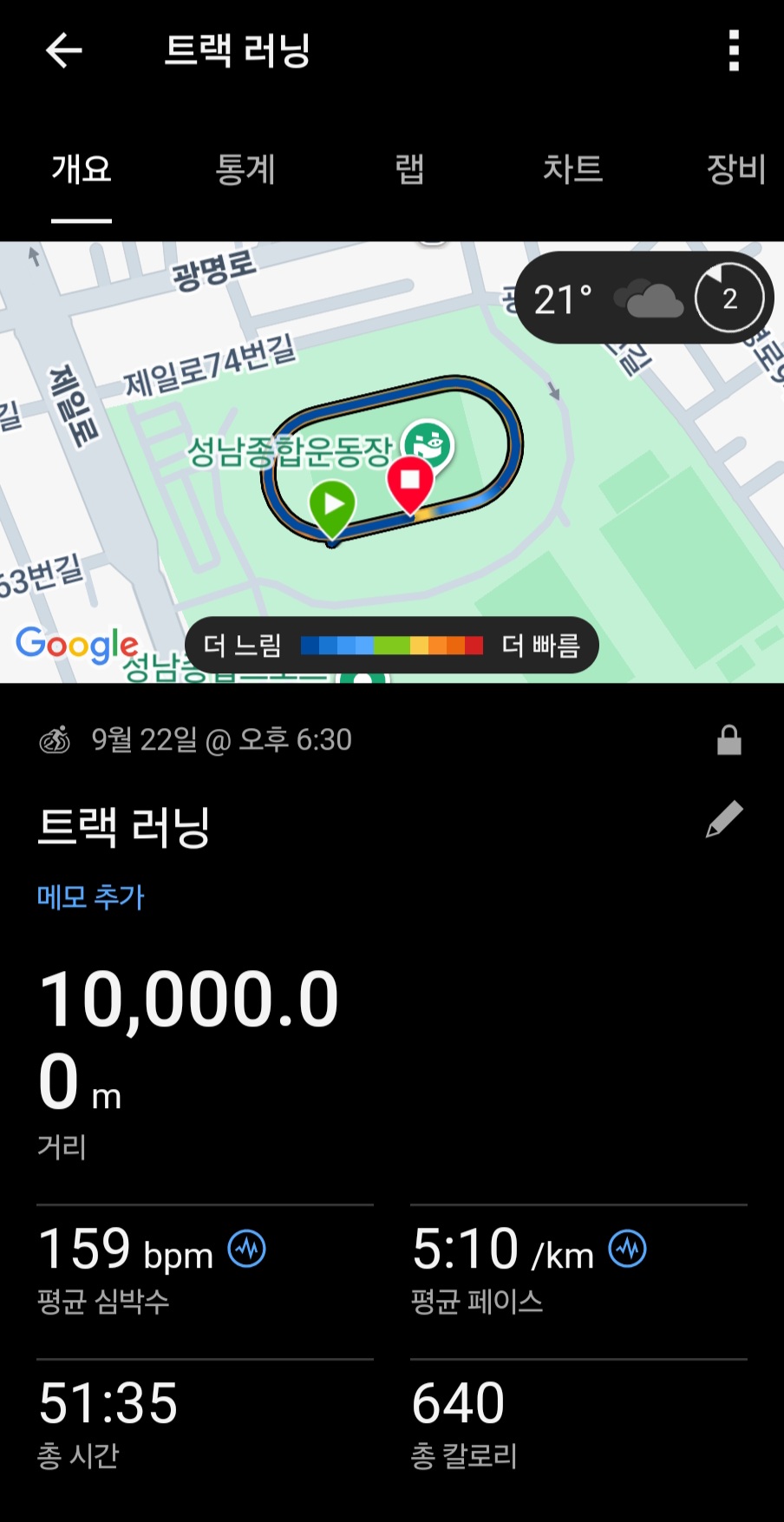
Task: View the 차트 tab
Action: coord(572,168)
